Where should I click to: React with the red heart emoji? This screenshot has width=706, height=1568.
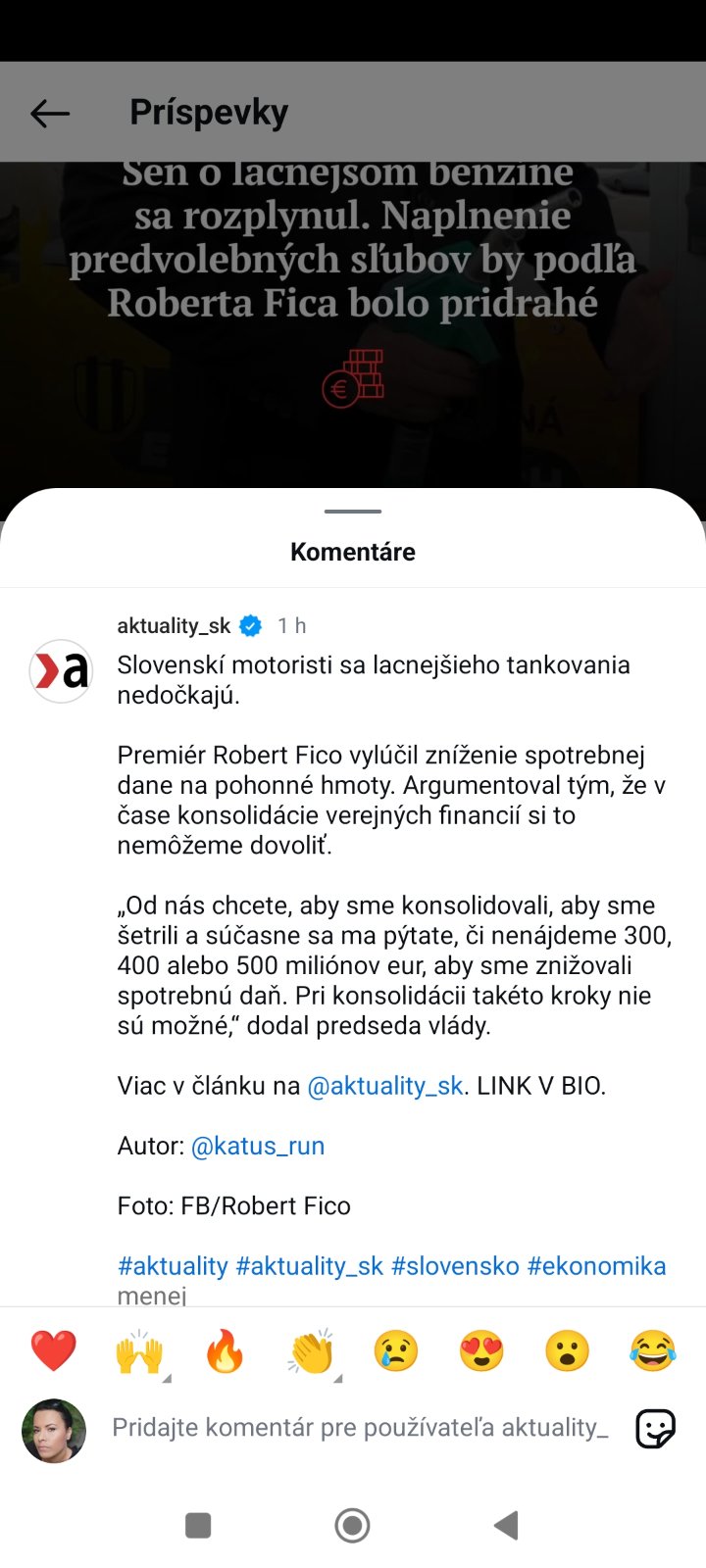[54, 1351]
